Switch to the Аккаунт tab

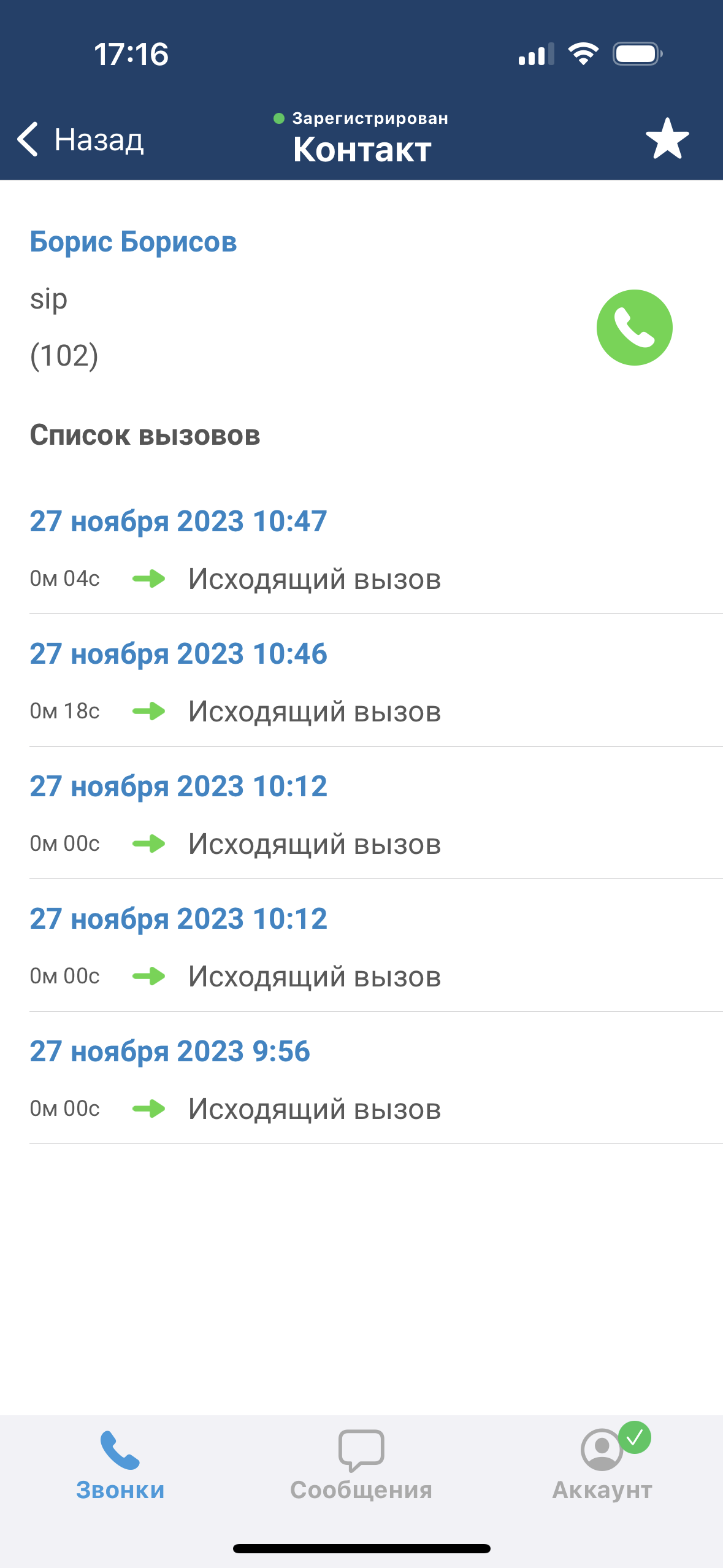tap(602, 1466)
